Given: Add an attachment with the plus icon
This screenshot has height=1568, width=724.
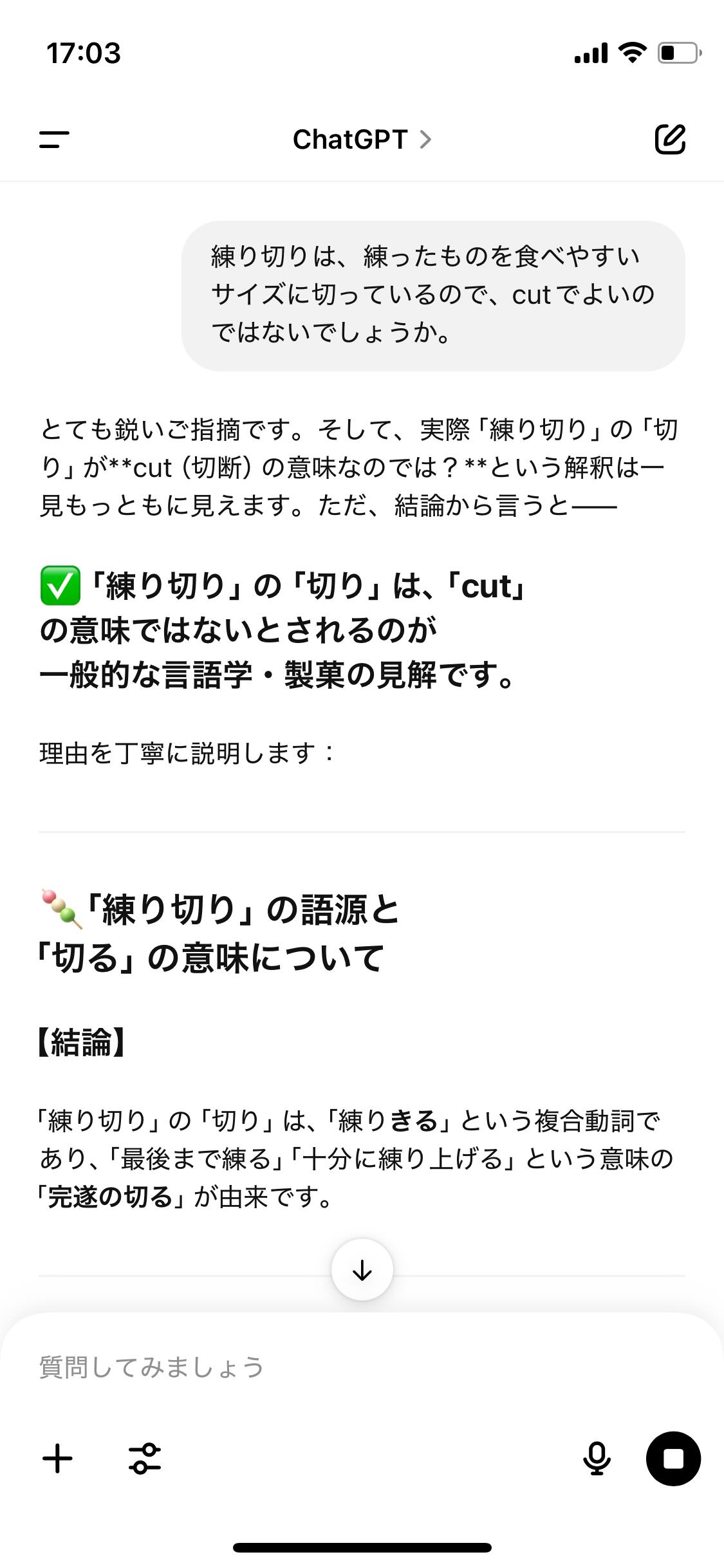Looking at the screenshot, I should coord(57,1459).
